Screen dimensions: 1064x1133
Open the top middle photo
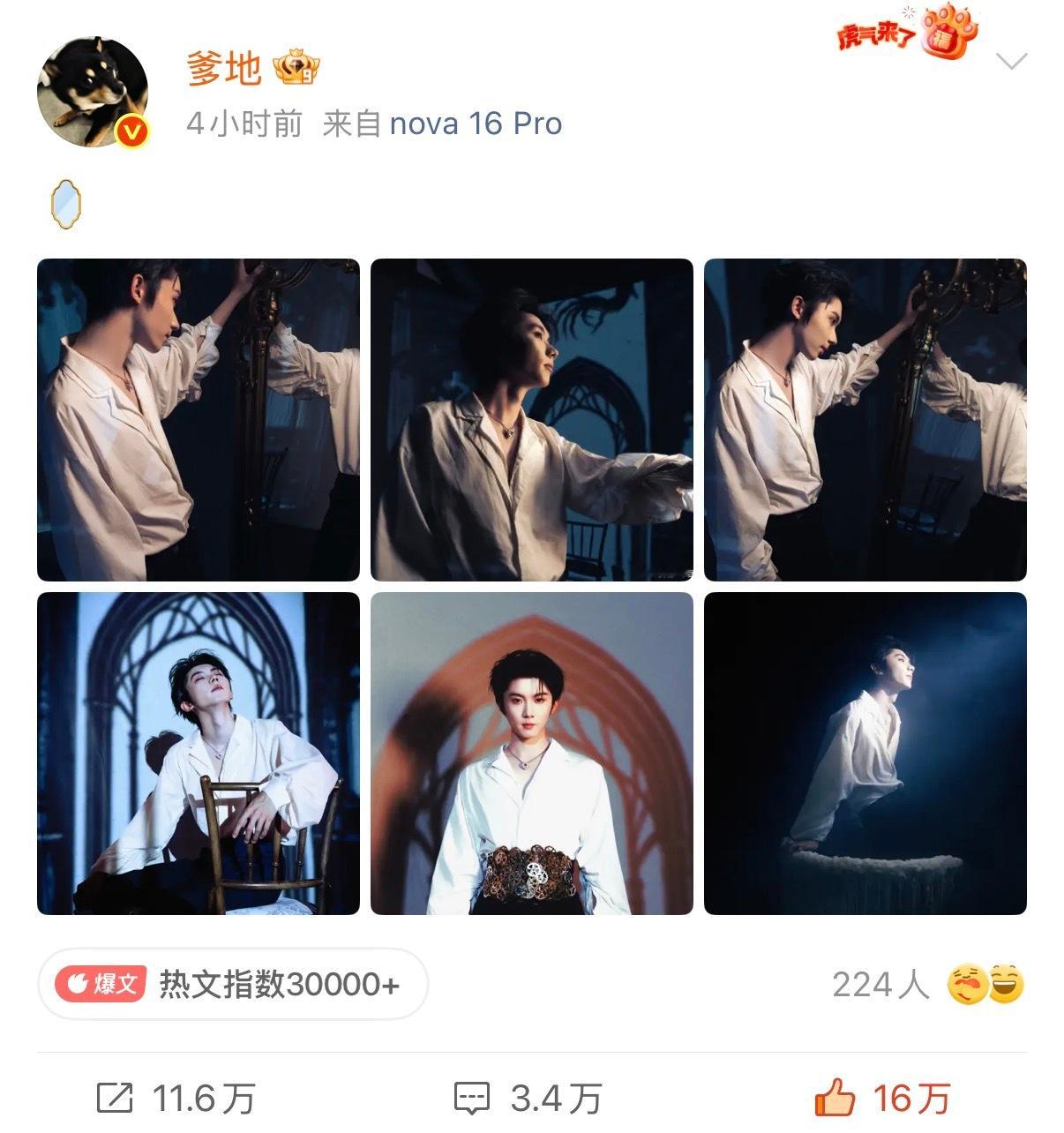click(x=532, y=420)
